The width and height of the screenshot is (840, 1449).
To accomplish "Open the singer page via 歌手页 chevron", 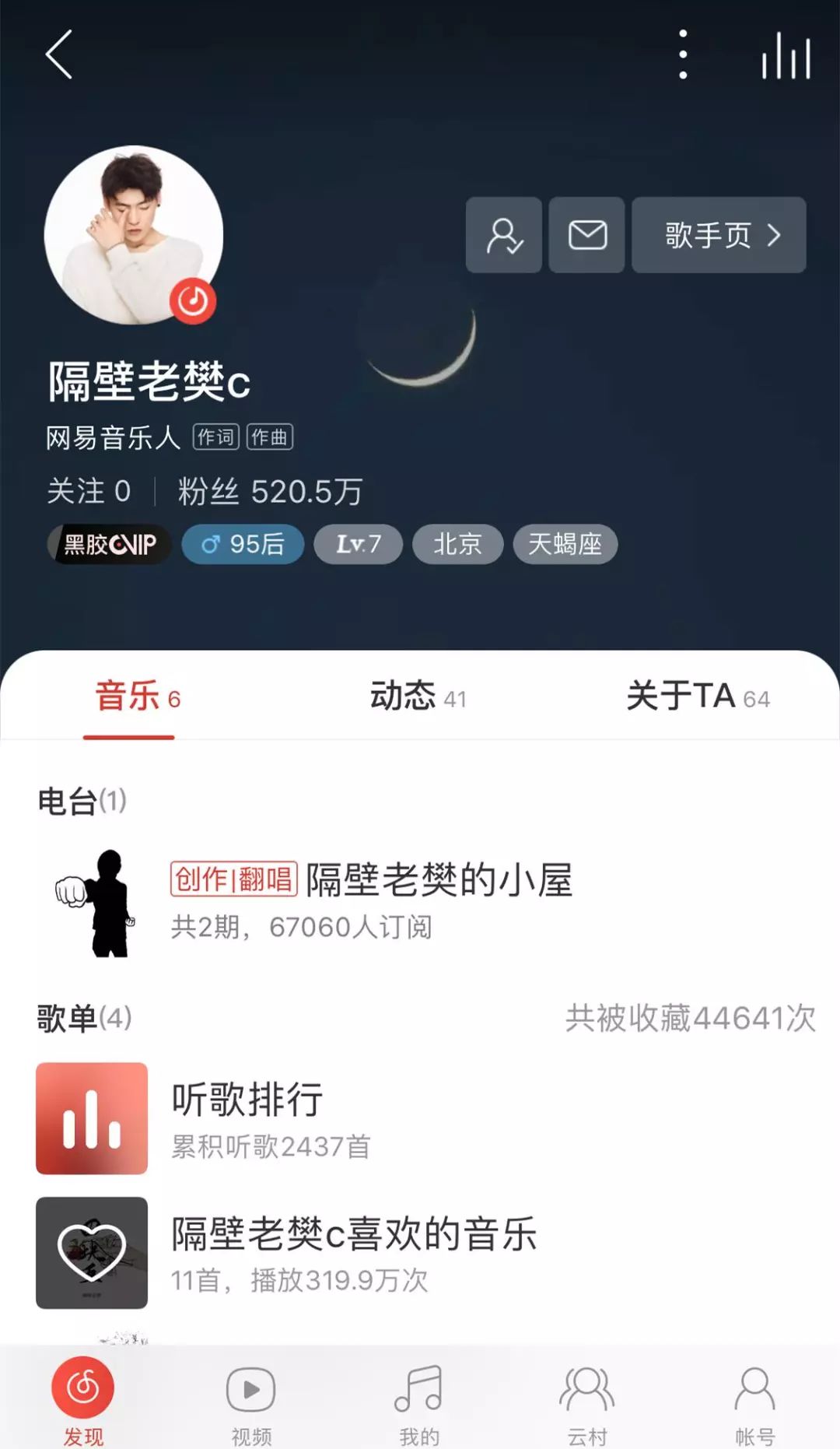I will pos(717,235).
